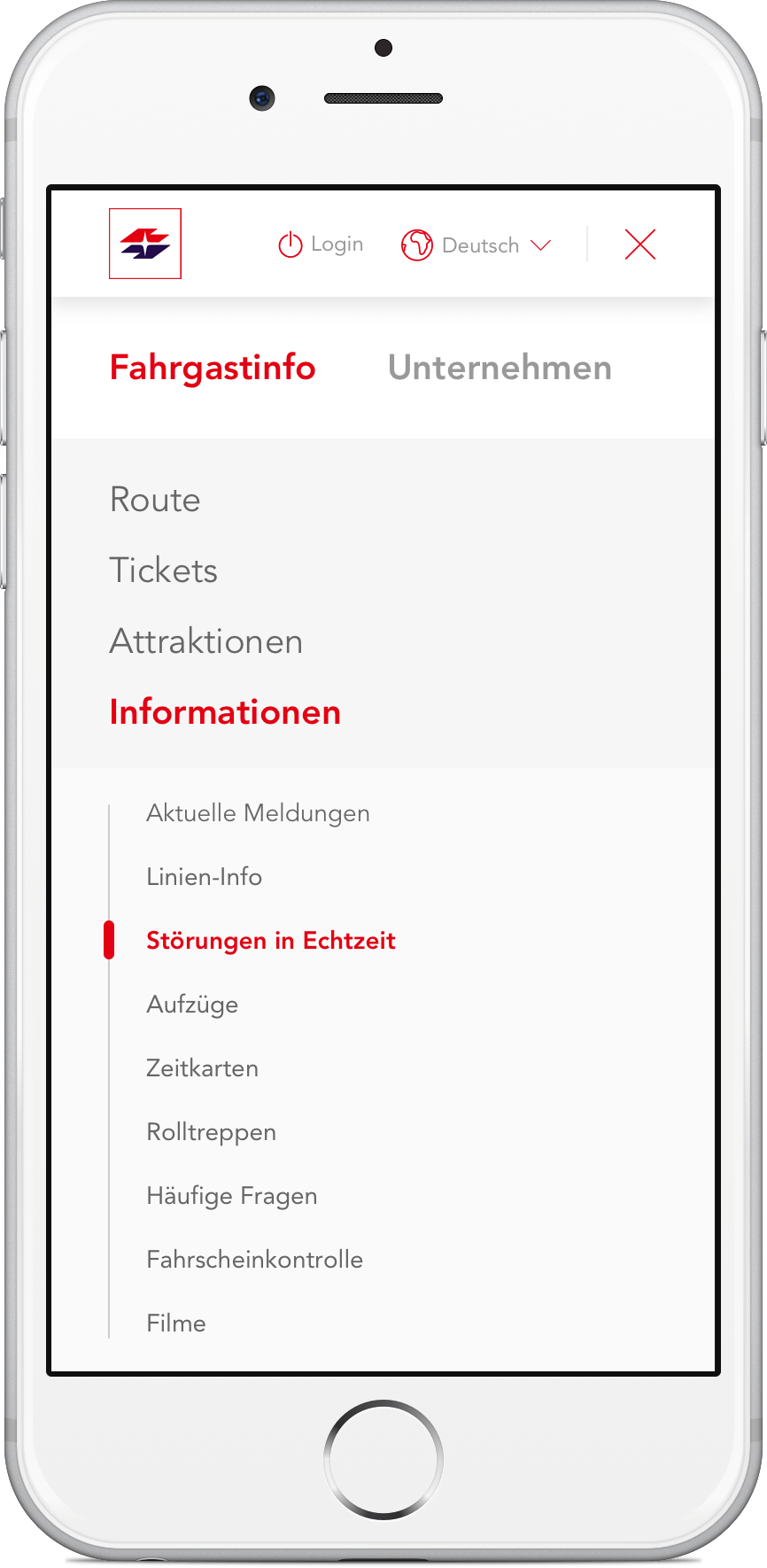Open Aktuelle Meldungen
This screenshot has width=767, height=1568.
pyautogui.click(x=258, y=813)
